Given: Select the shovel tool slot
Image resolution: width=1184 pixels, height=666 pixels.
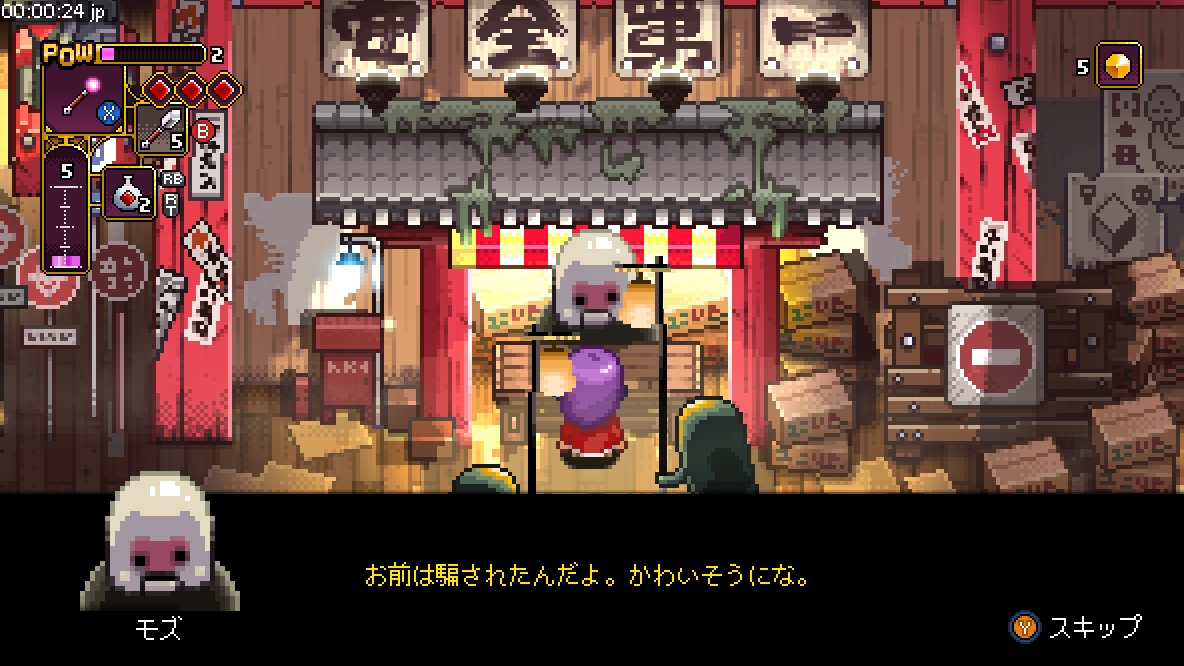Looking at the screenshot, I should (160, 130).
